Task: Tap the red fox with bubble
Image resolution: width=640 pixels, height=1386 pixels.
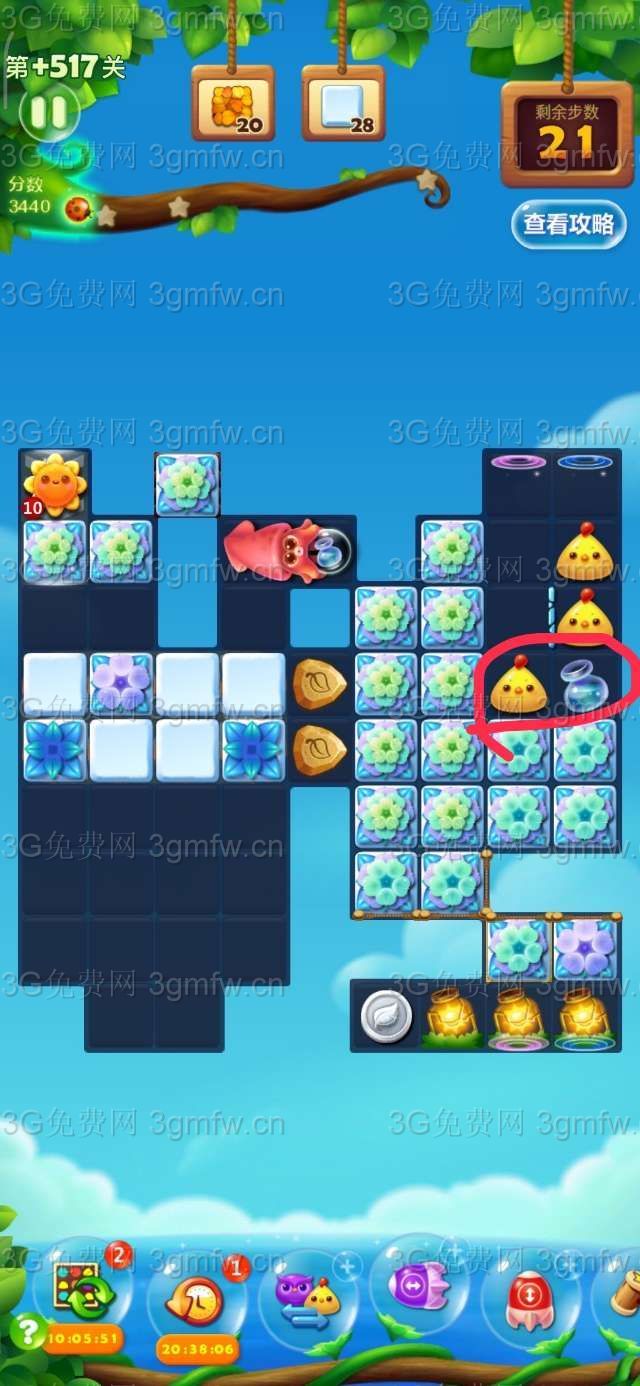Action: click(x=284, y=549)
